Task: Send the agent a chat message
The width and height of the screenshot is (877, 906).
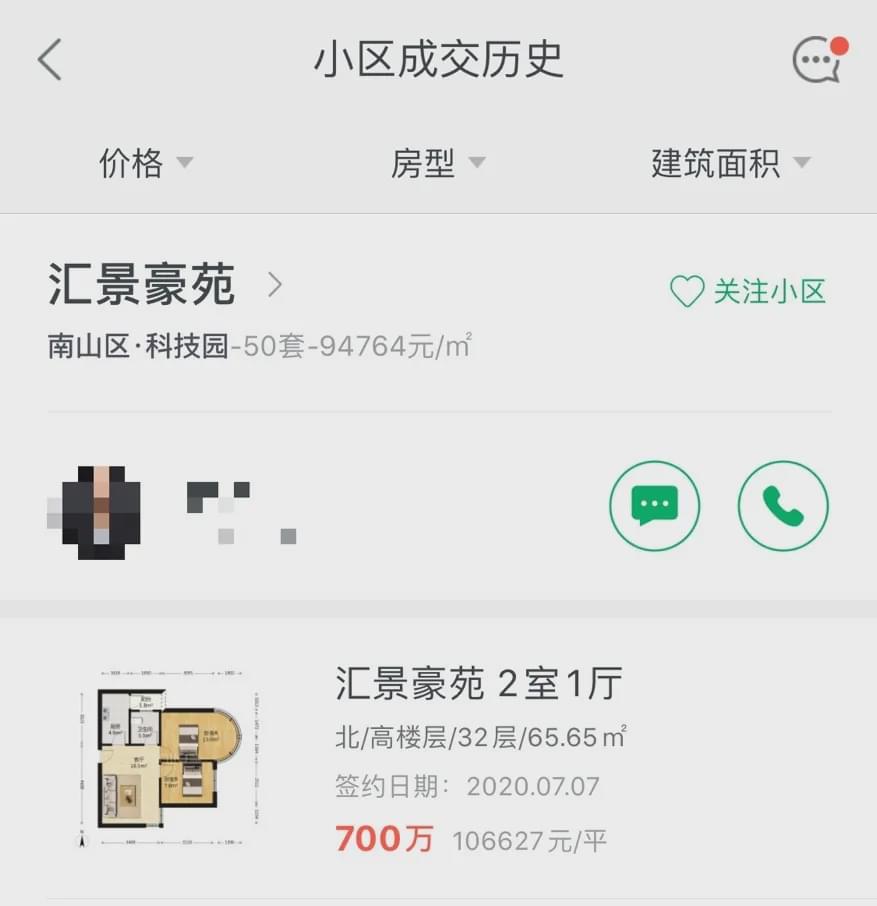Action: (654, 506)
